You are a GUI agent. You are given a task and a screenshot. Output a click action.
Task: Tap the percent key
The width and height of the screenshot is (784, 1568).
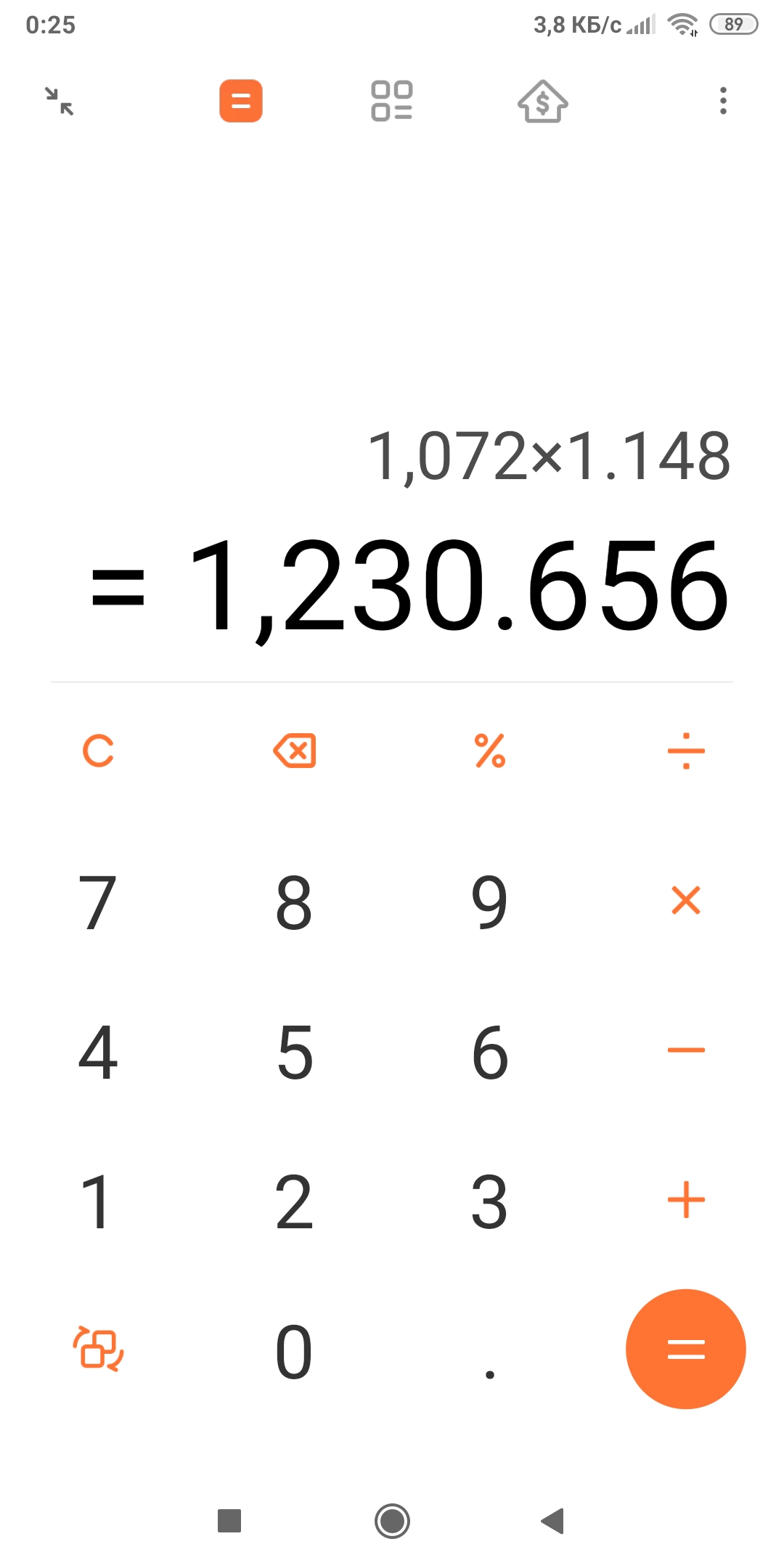[490, 751]
